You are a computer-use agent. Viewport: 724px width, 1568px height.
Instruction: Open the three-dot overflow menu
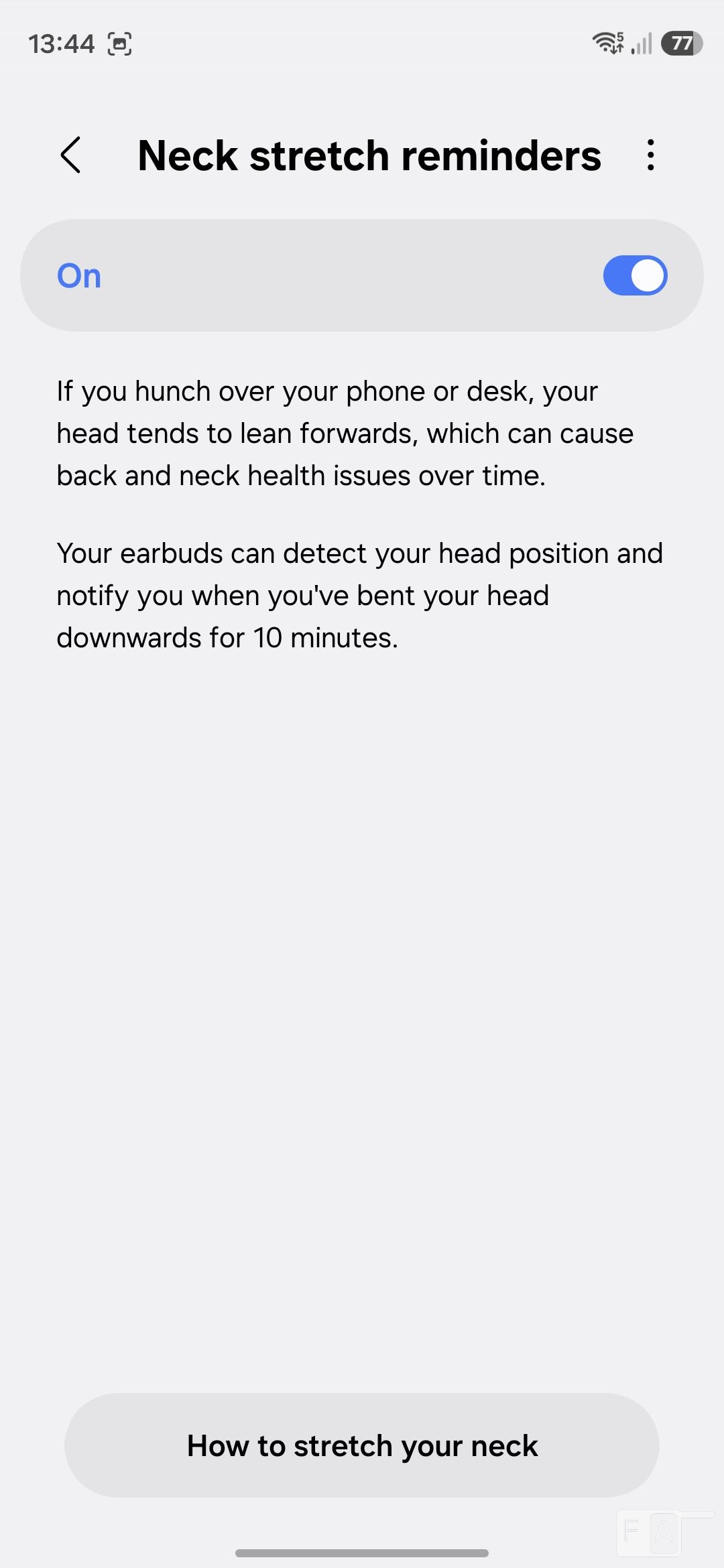(650, 155)
